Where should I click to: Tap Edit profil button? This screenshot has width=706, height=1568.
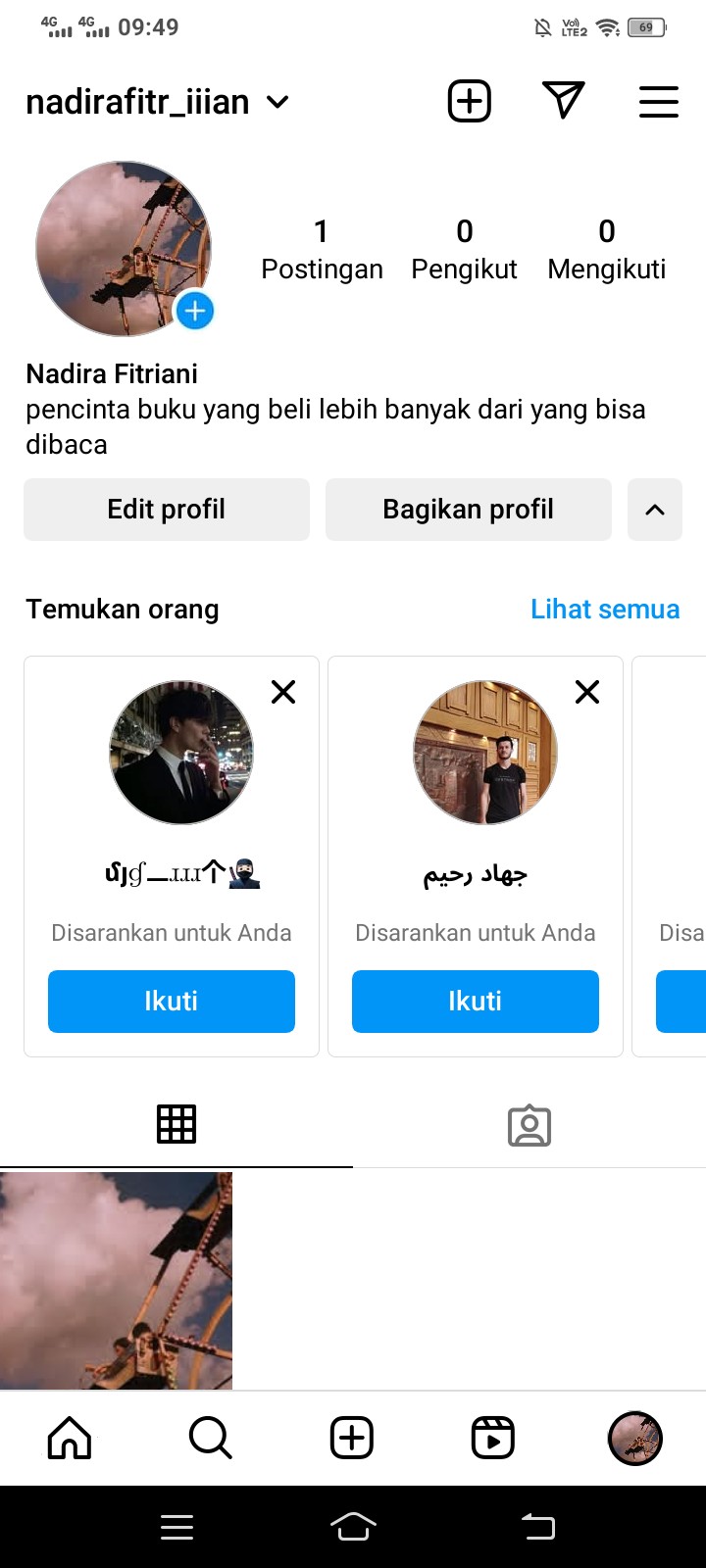167,510
